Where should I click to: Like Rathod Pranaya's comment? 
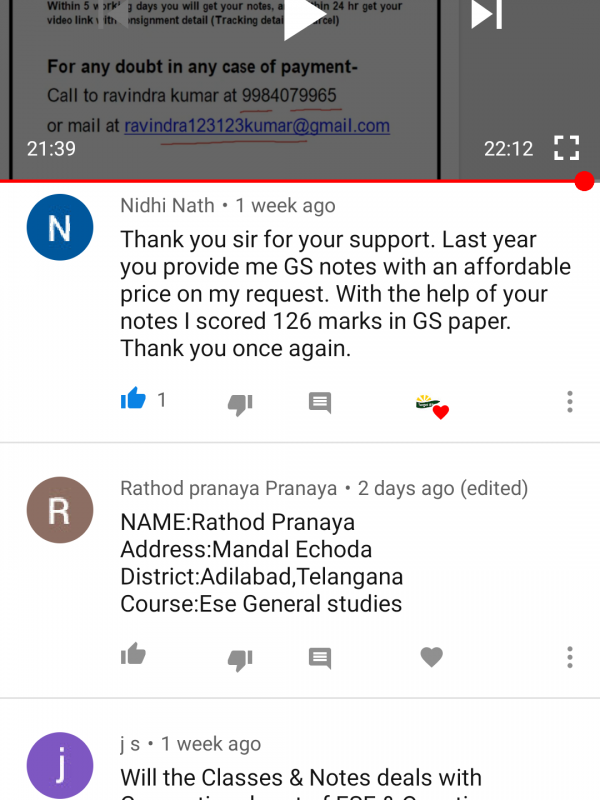[134, 655]
